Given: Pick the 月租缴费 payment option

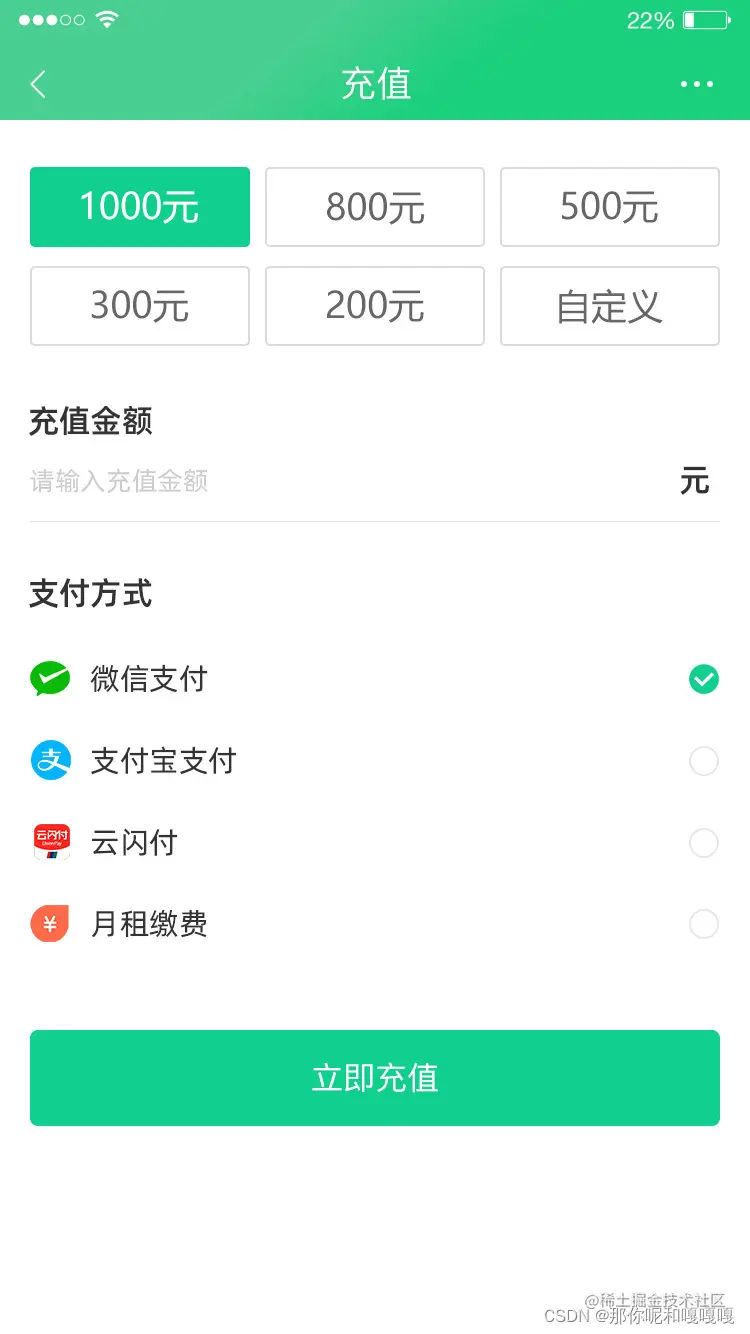Looking at the screenshot, I should coord(704,924).
